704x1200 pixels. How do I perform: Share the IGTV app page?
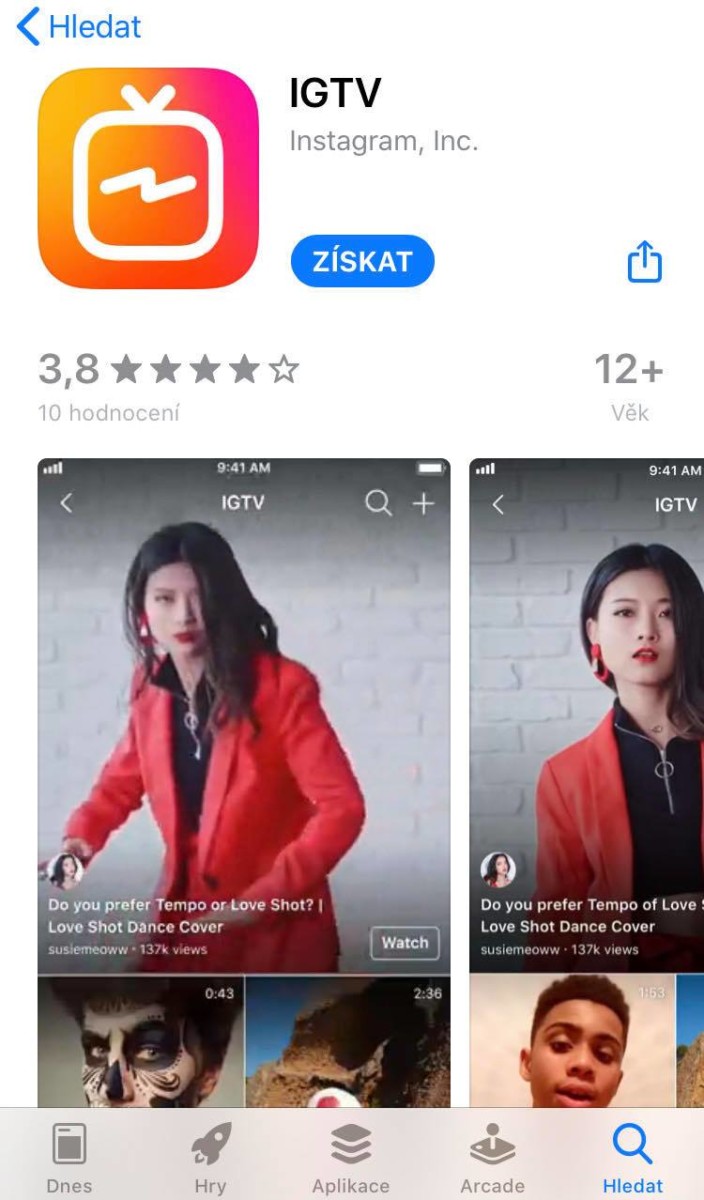[x=645, y=262]
